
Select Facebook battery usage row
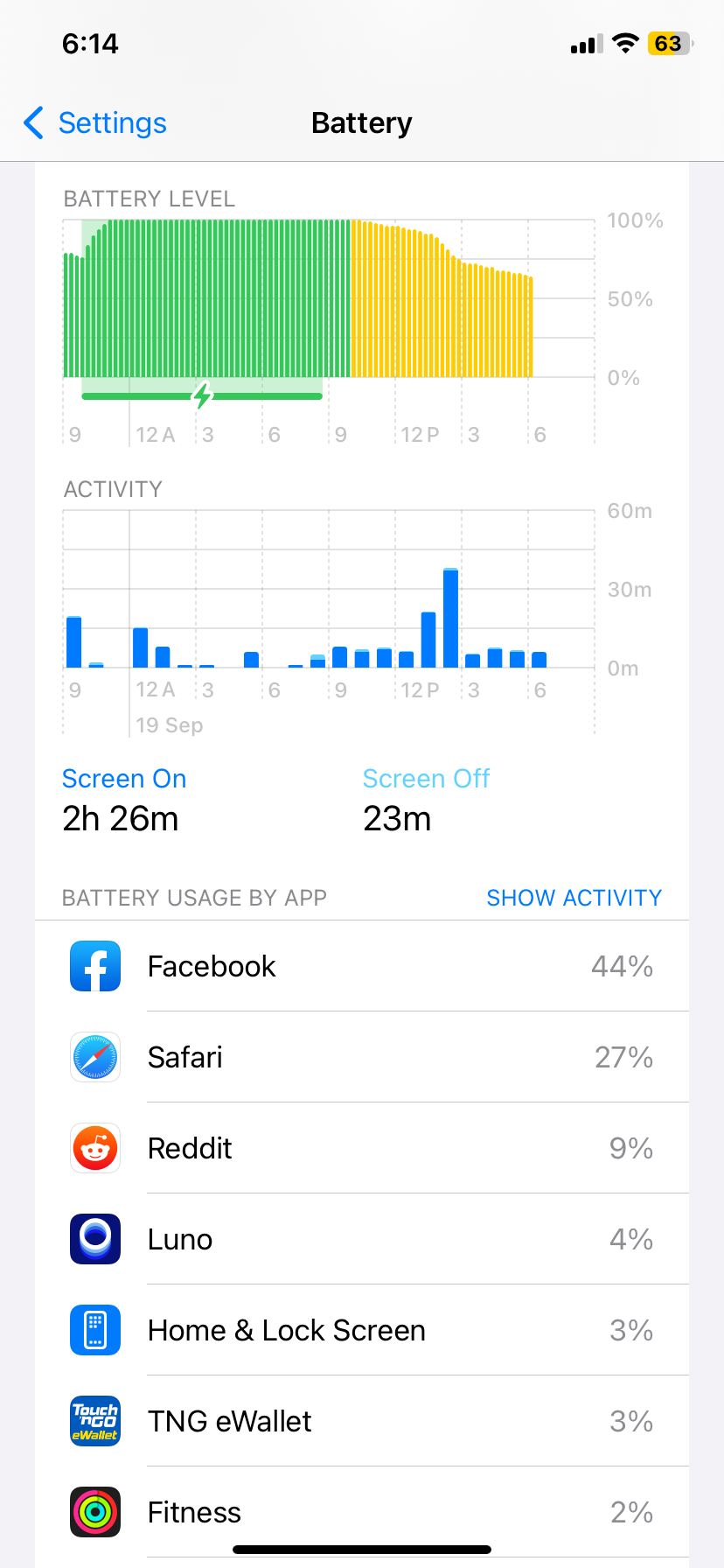[x=362, y=966]
